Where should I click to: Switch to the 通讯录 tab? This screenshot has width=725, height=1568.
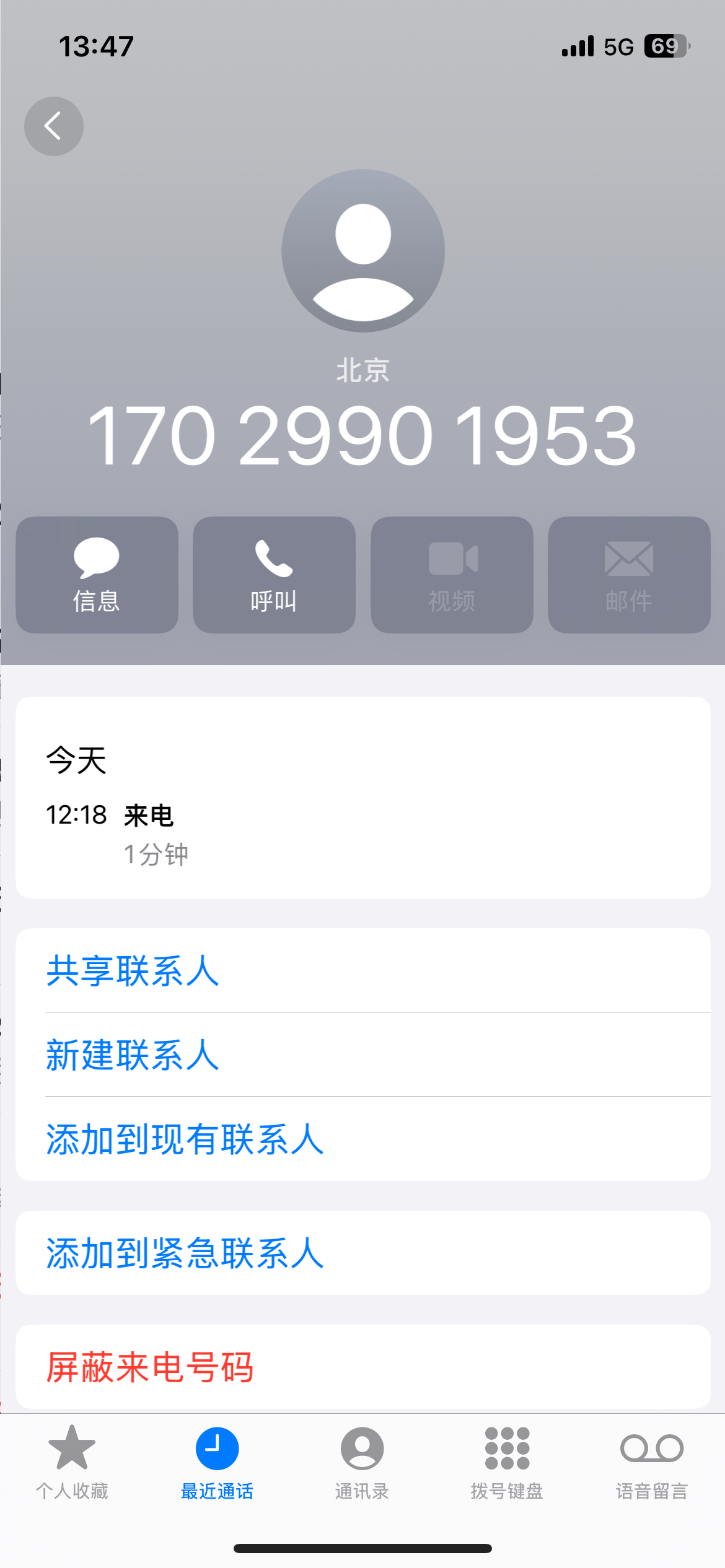point(362,1463)
